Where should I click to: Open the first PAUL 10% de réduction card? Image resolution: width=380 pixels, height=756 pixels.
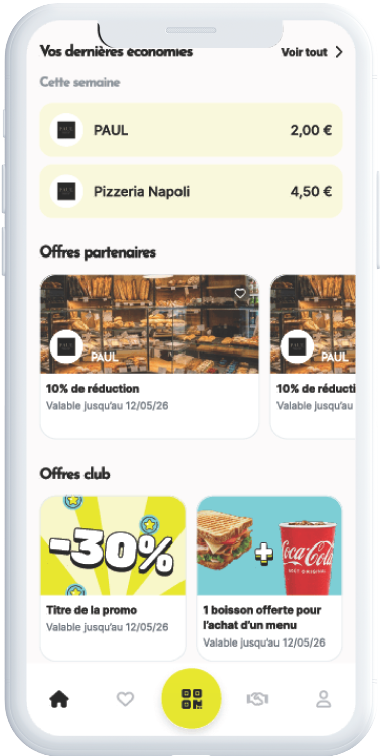[x=149, y=357]
